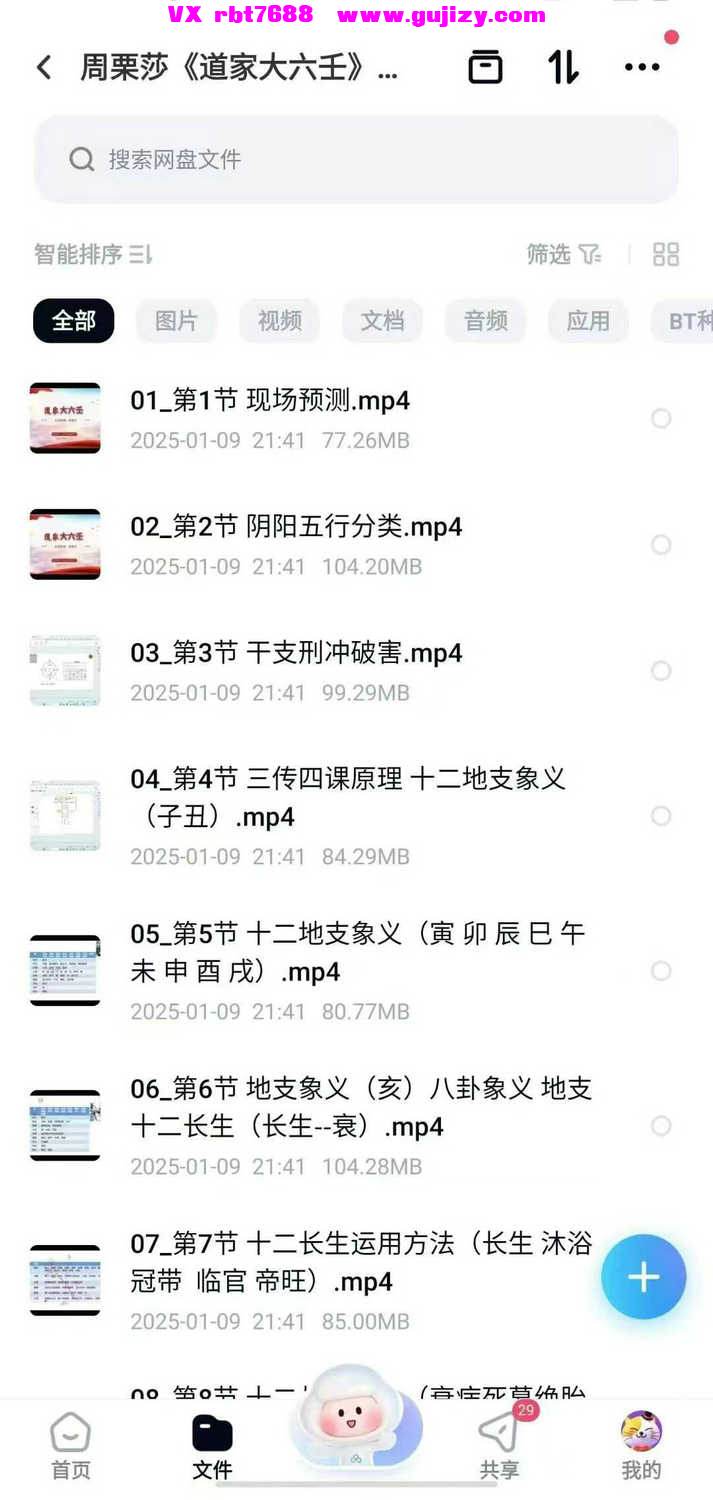Open the box icon in the header

click(485, 67)
